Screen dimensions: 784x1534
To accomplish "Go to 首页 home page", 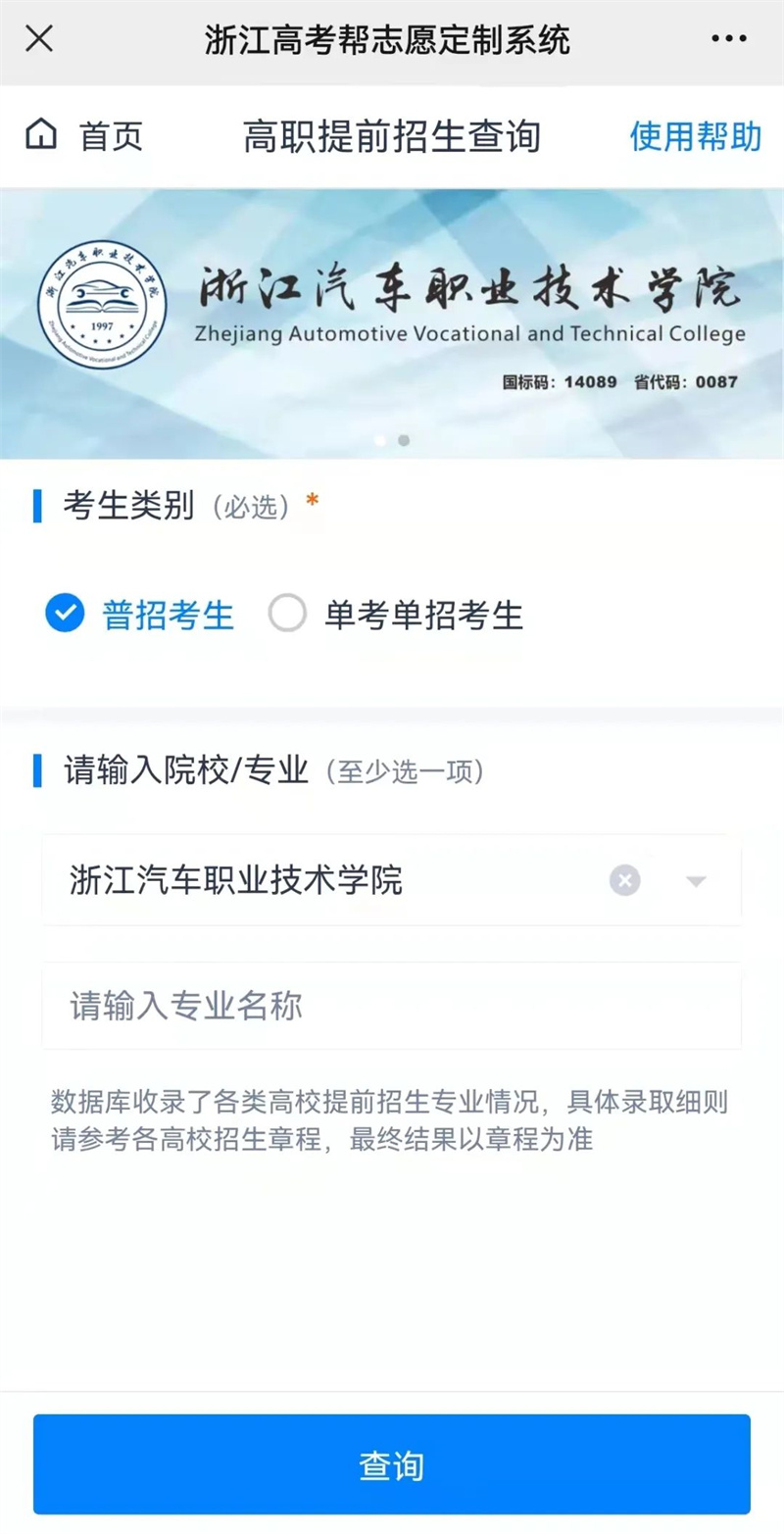I will click(x=85, y=136).
